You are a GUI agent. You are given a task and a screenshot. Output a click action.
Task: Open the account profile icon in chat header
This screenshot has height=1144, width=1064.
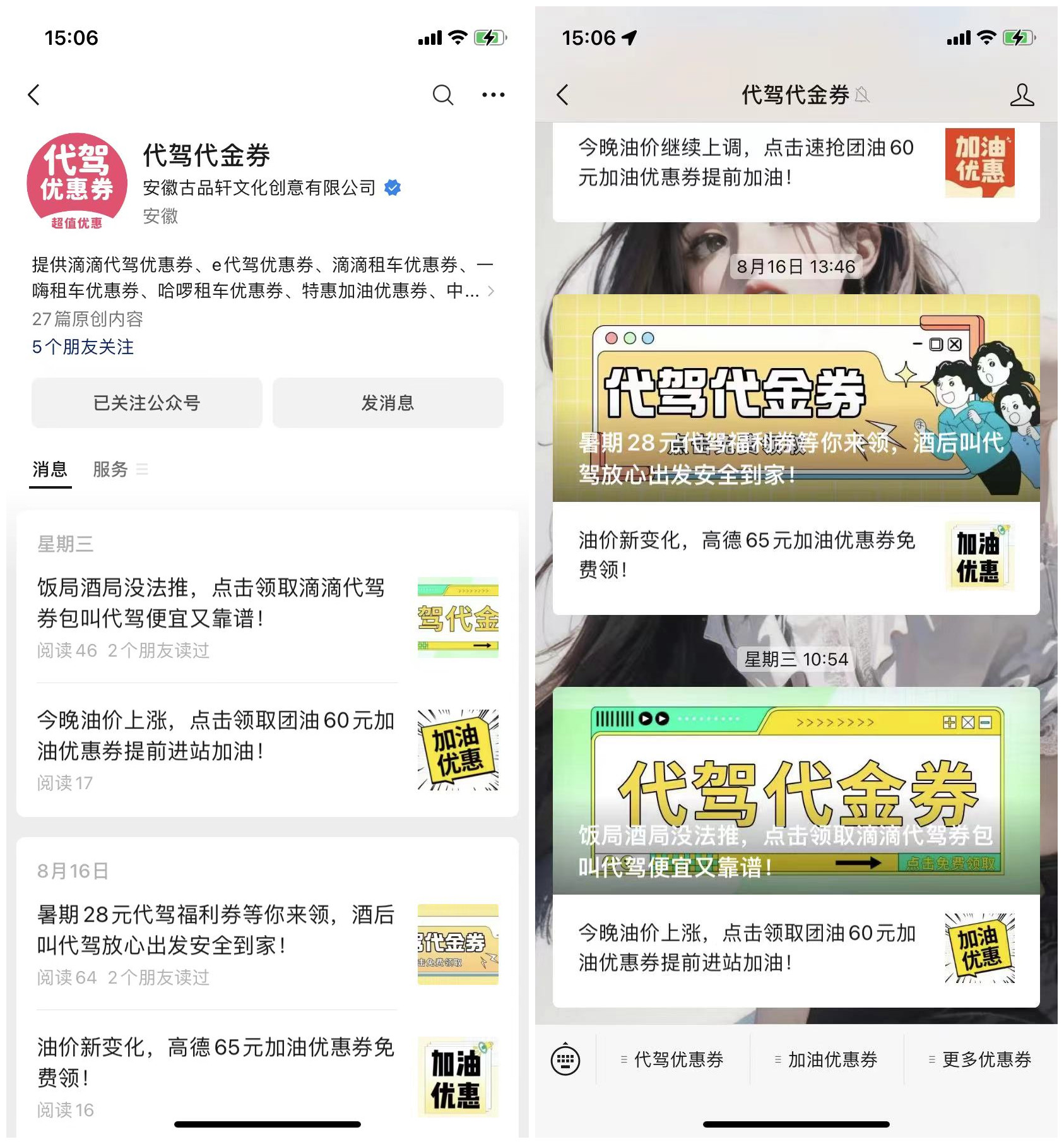(x=1021, y=95)
